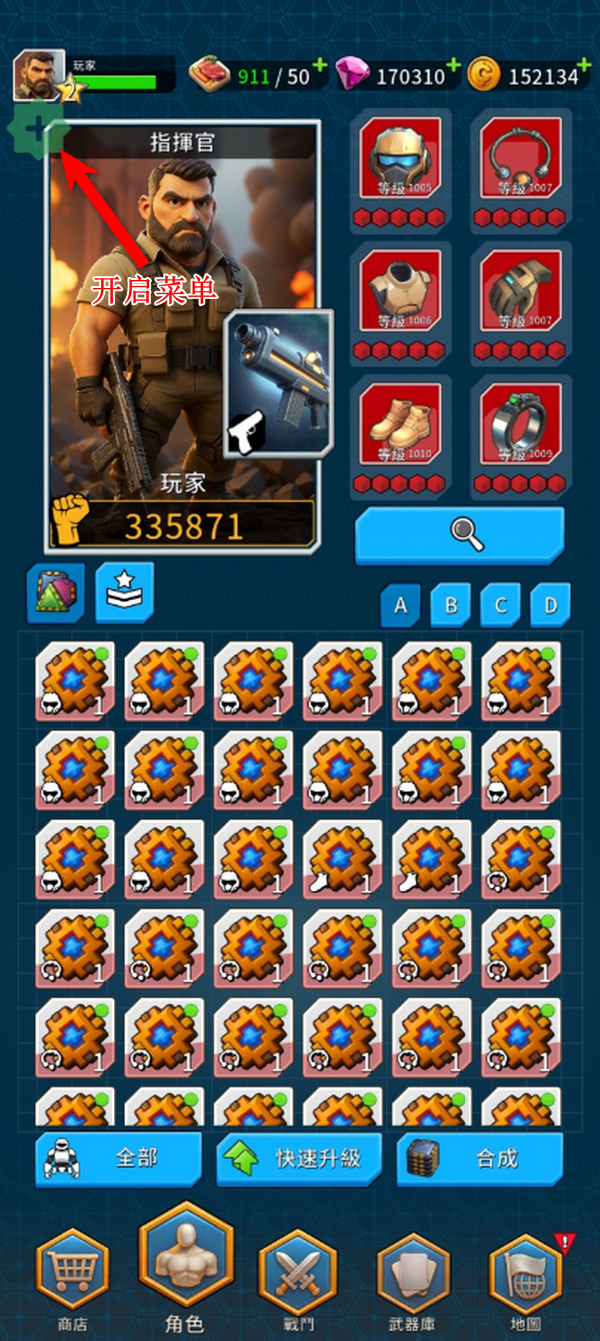Filter inventory by 全部
Viewport: 600px width, 1341px height.
coord(118,1158)
